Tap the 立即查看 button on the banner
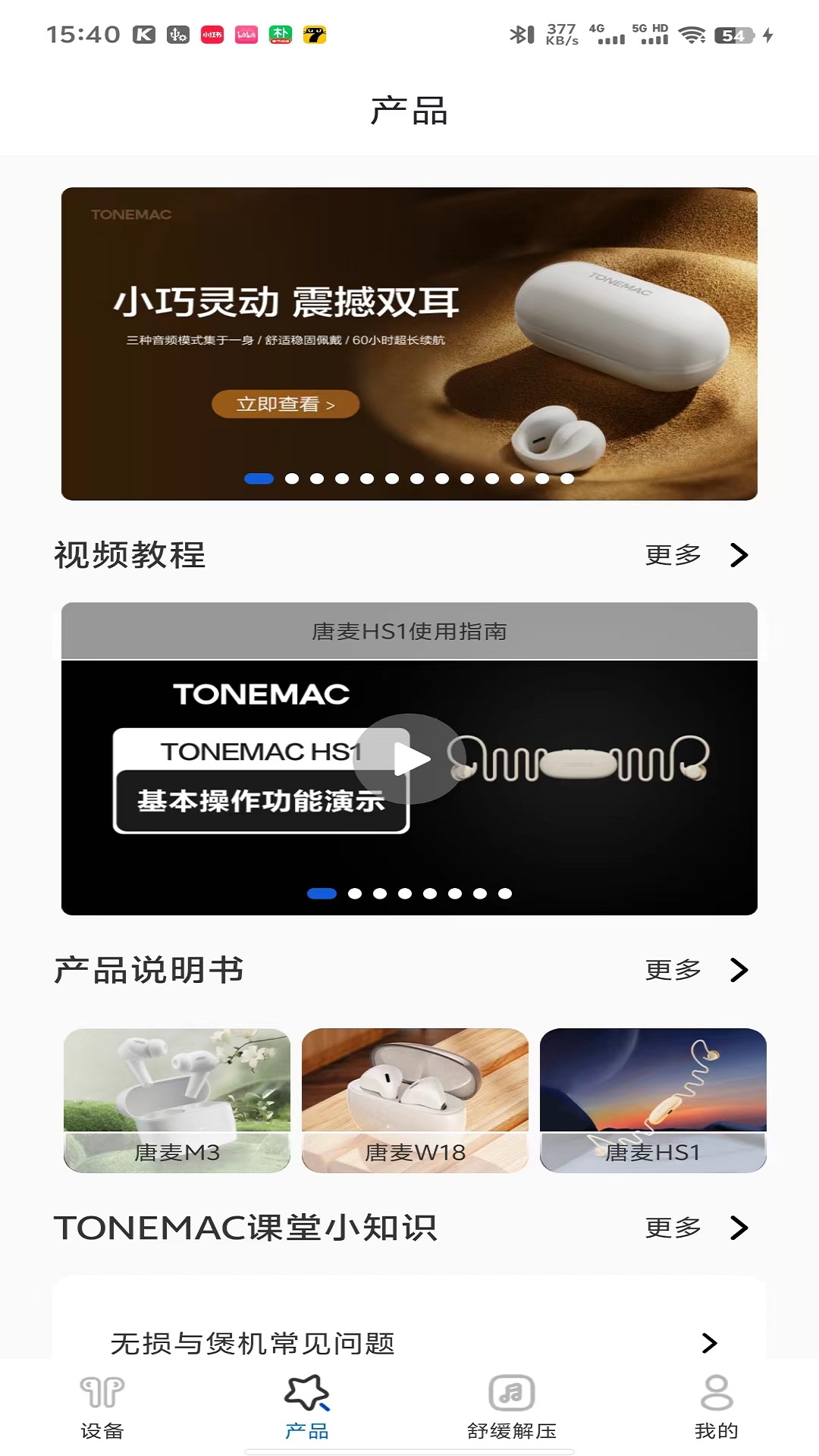The height and width of the screenshot is (1456, 819). [x=285, y=404]
